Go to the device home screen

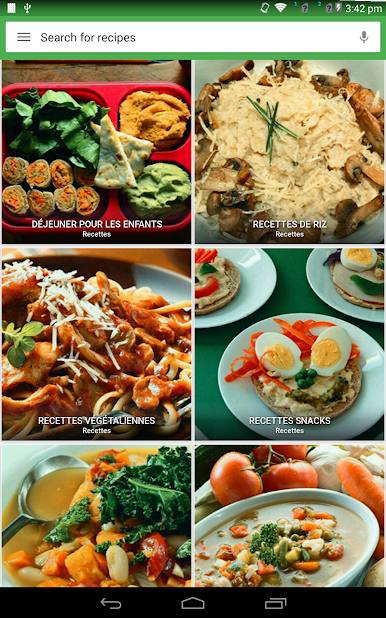tap(193, 603)
